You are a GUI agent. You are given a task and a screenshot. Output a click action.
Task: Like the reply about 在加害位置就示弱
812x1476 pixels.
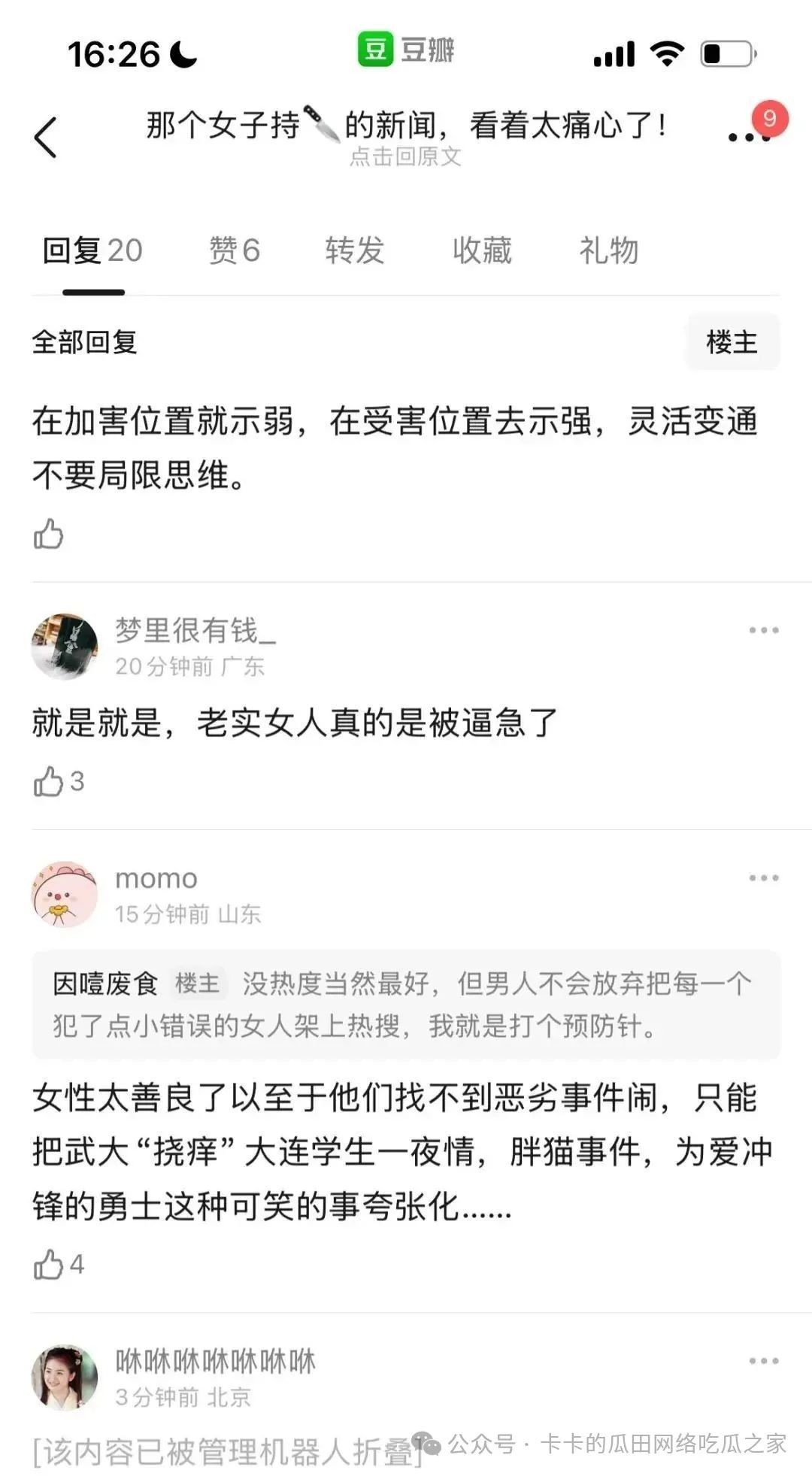point(49,534)
